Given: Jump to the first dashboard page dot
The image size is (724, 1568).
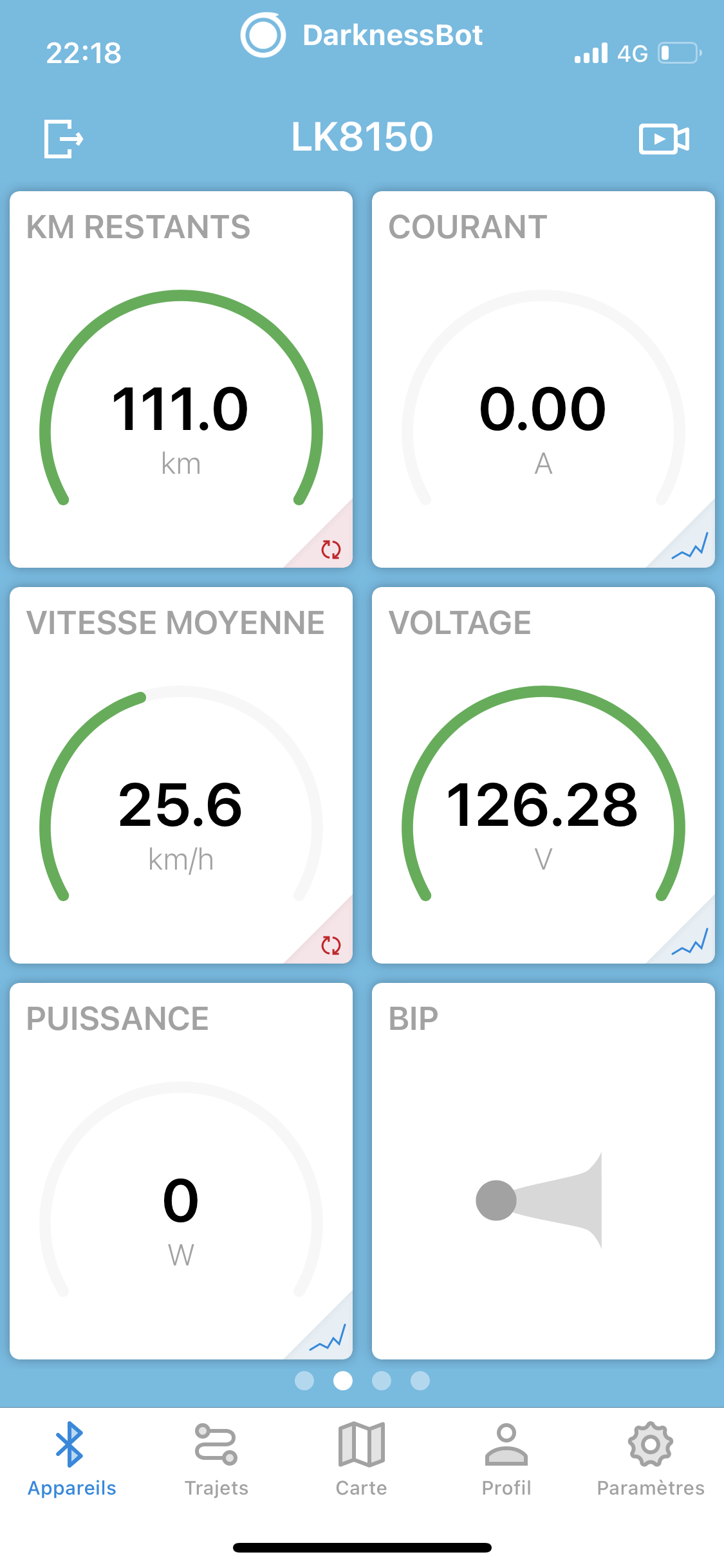Looking at the screenshot, I should pyautogui.click(x=304, y=1381).
